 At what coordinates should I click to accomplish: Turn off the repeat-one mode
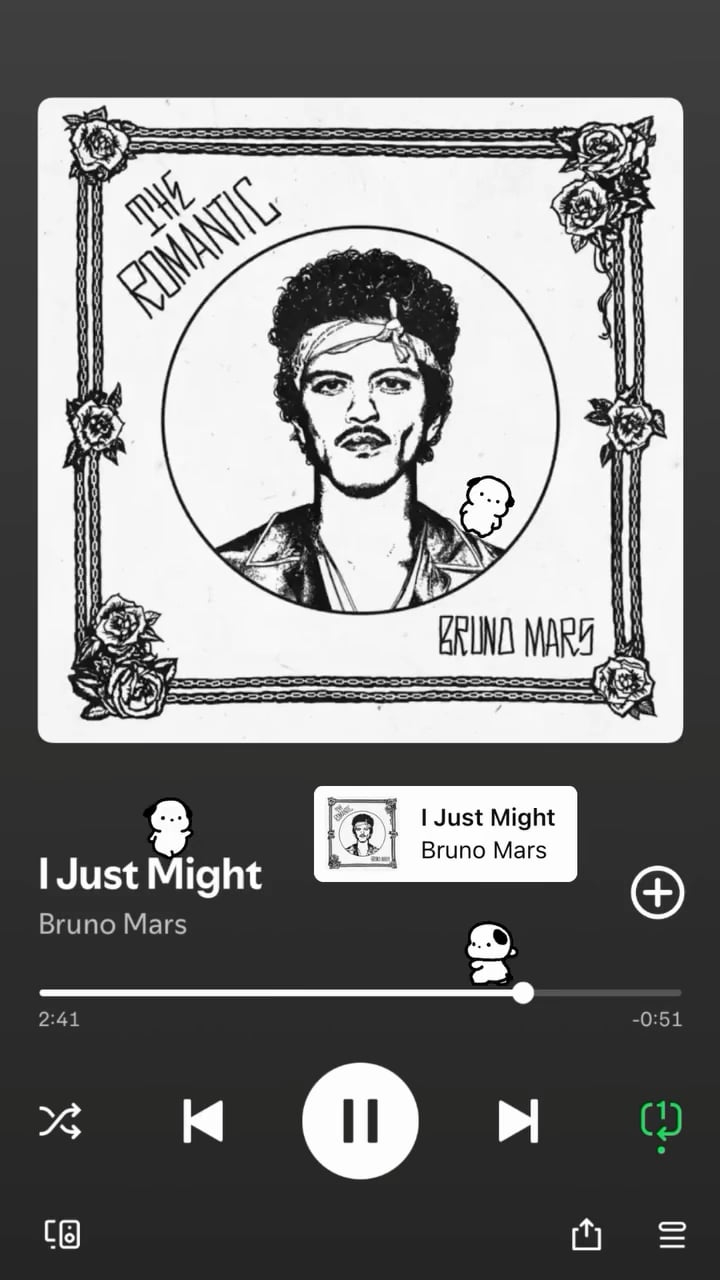(x=660, y=1120)
